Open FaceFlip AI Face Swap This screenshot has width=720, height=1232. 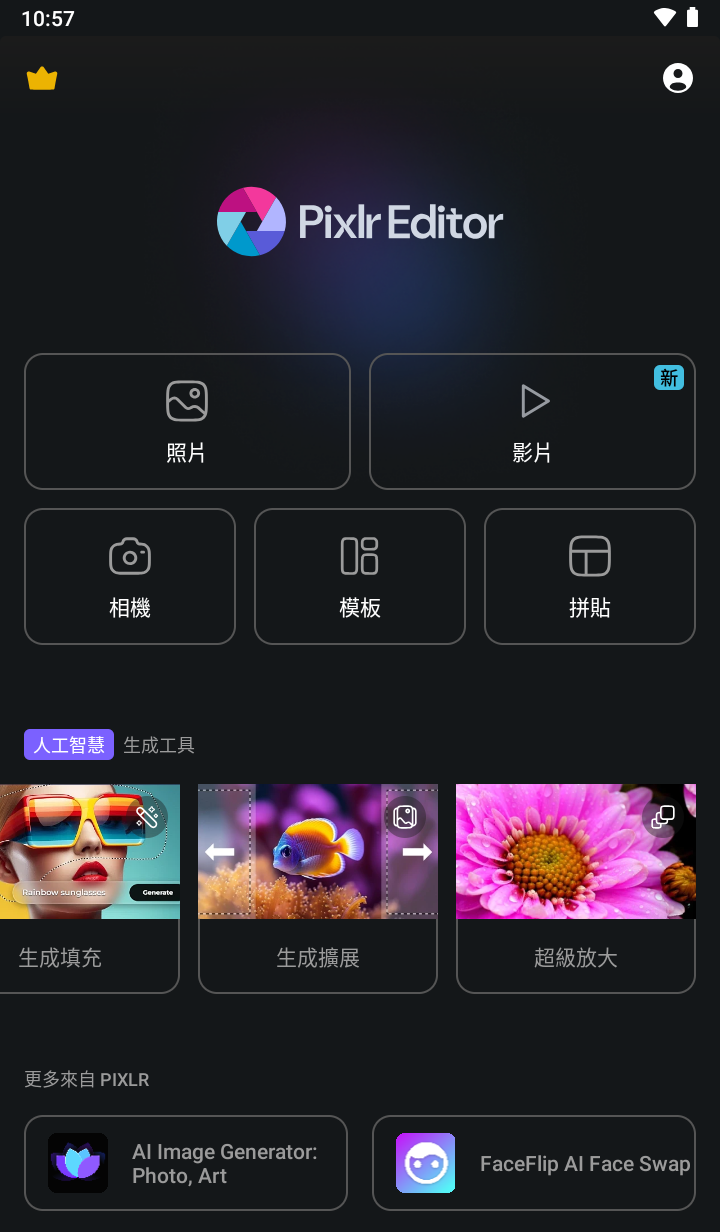[x=532, y=1162]
